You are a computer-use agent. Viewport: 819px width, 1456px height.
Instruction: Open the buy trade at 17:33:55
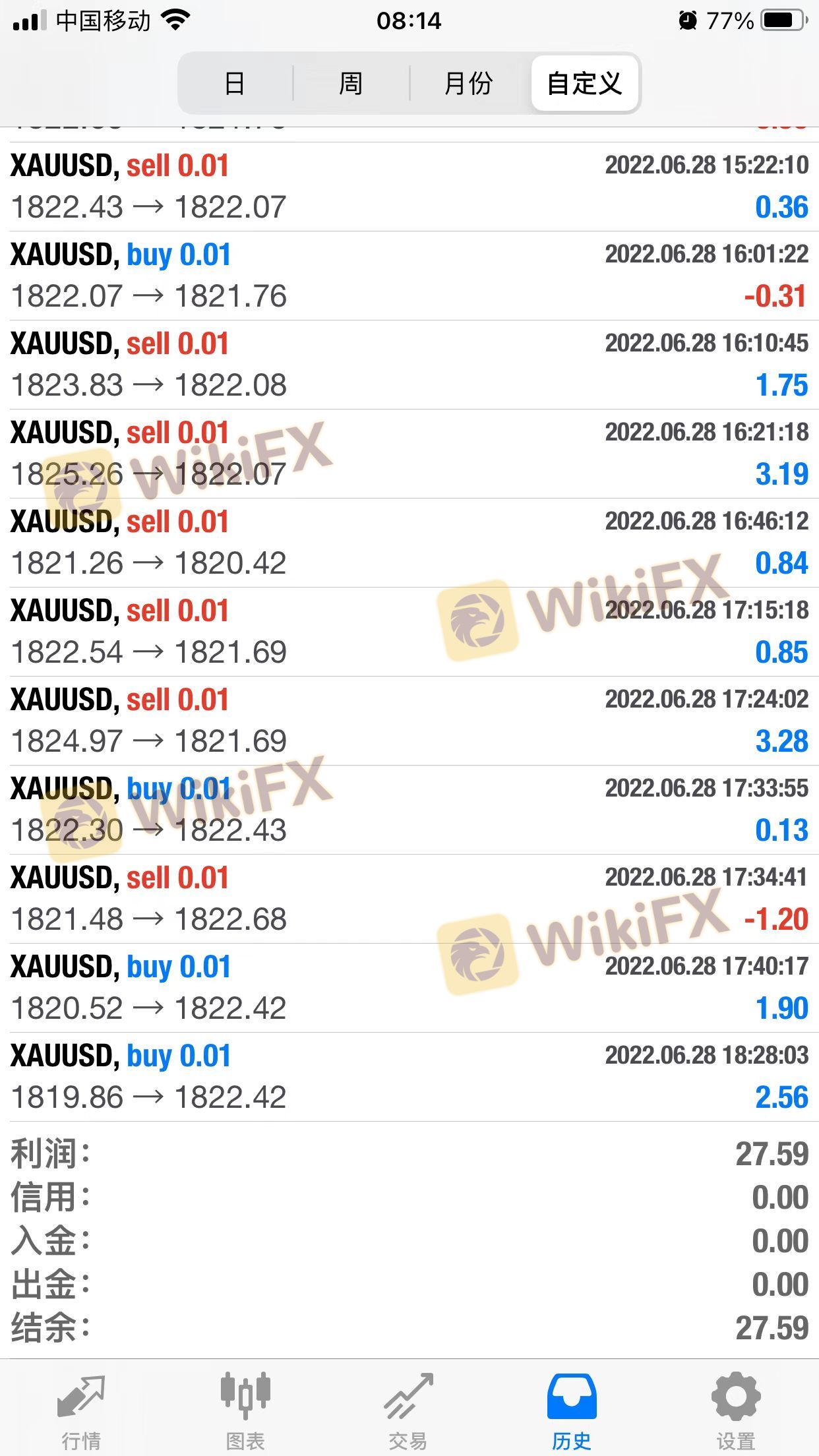click(409, 810)
